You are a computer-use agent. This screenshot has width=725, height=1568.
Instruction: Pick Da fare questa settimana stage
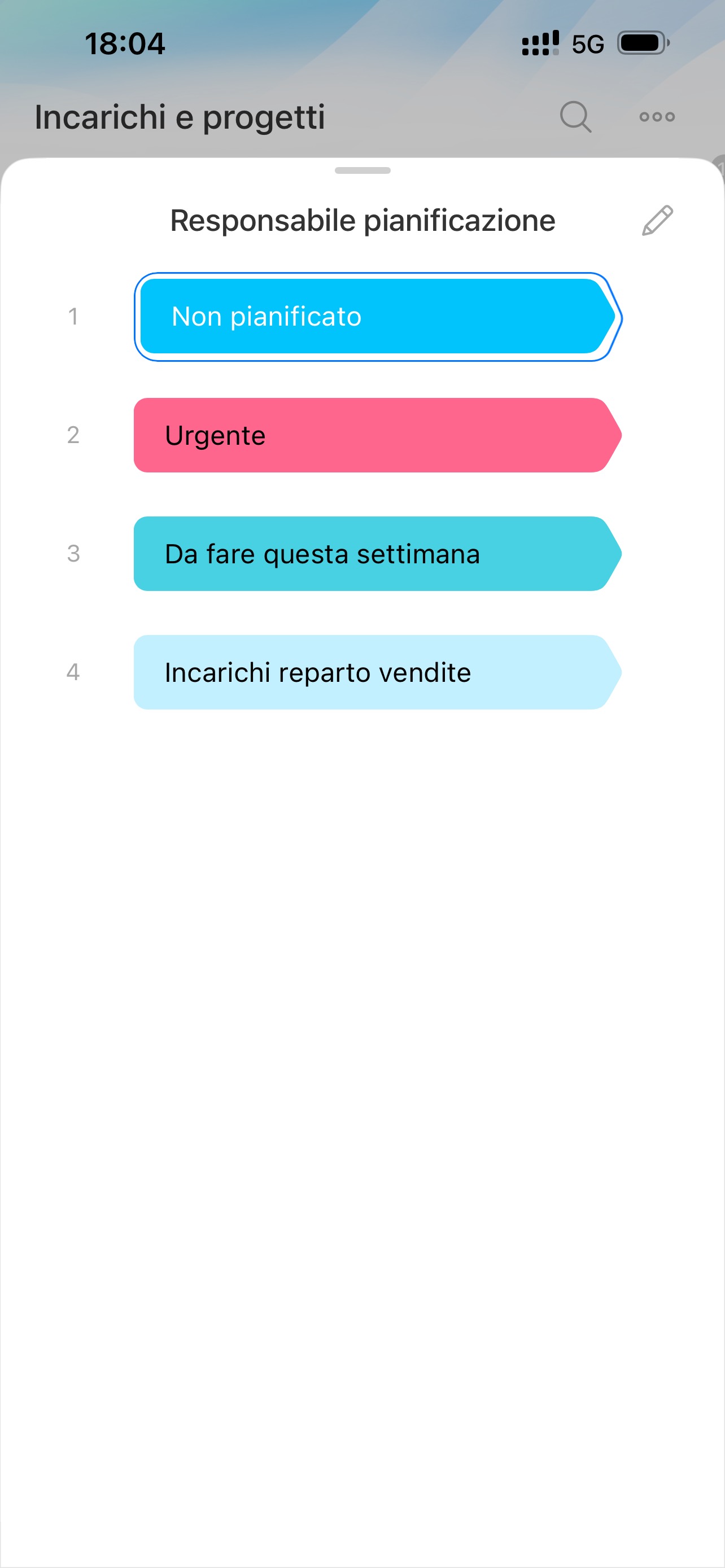pyautogui.click(x=377, y=554)
